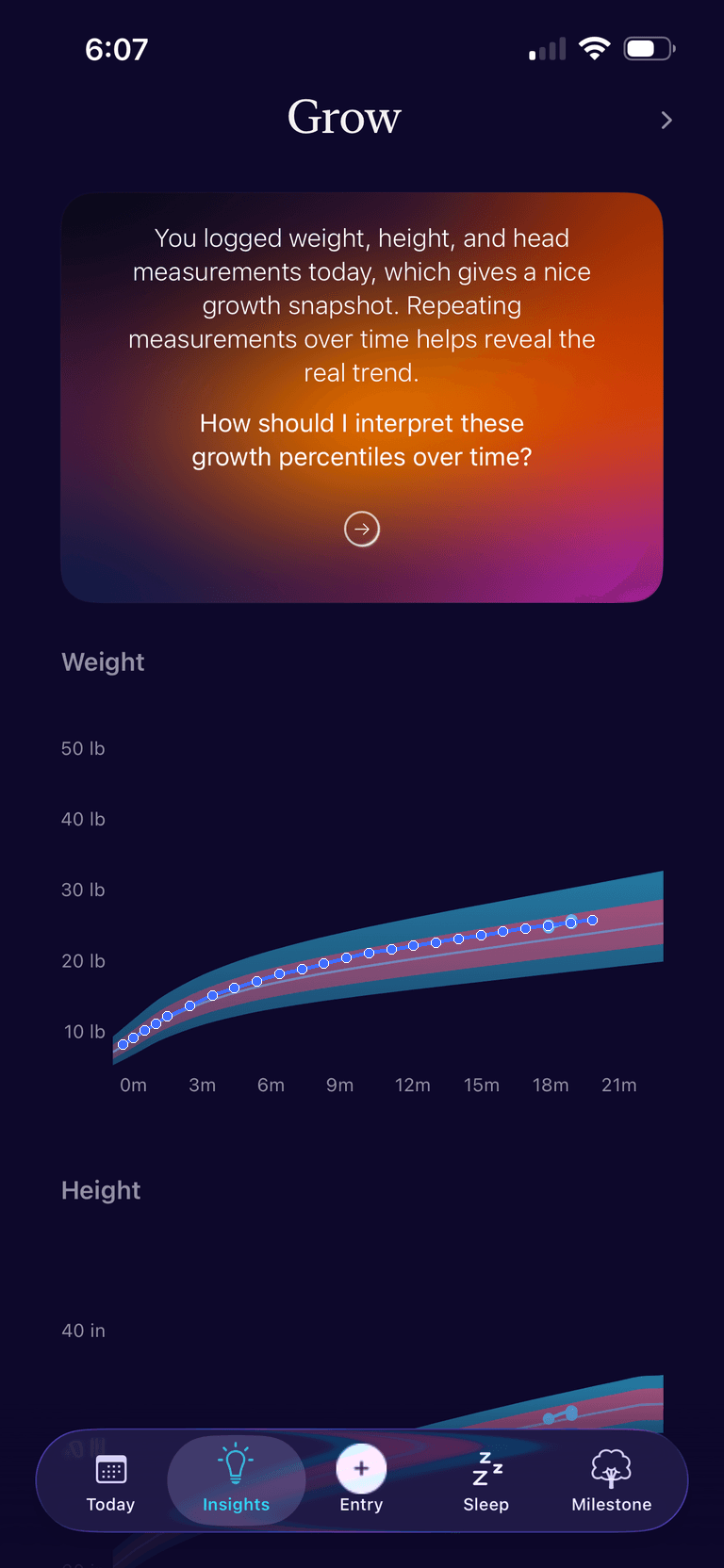Screen dimensions: 724x1568
Task: Tap the Grow screen title
Action: click(343, 118)
